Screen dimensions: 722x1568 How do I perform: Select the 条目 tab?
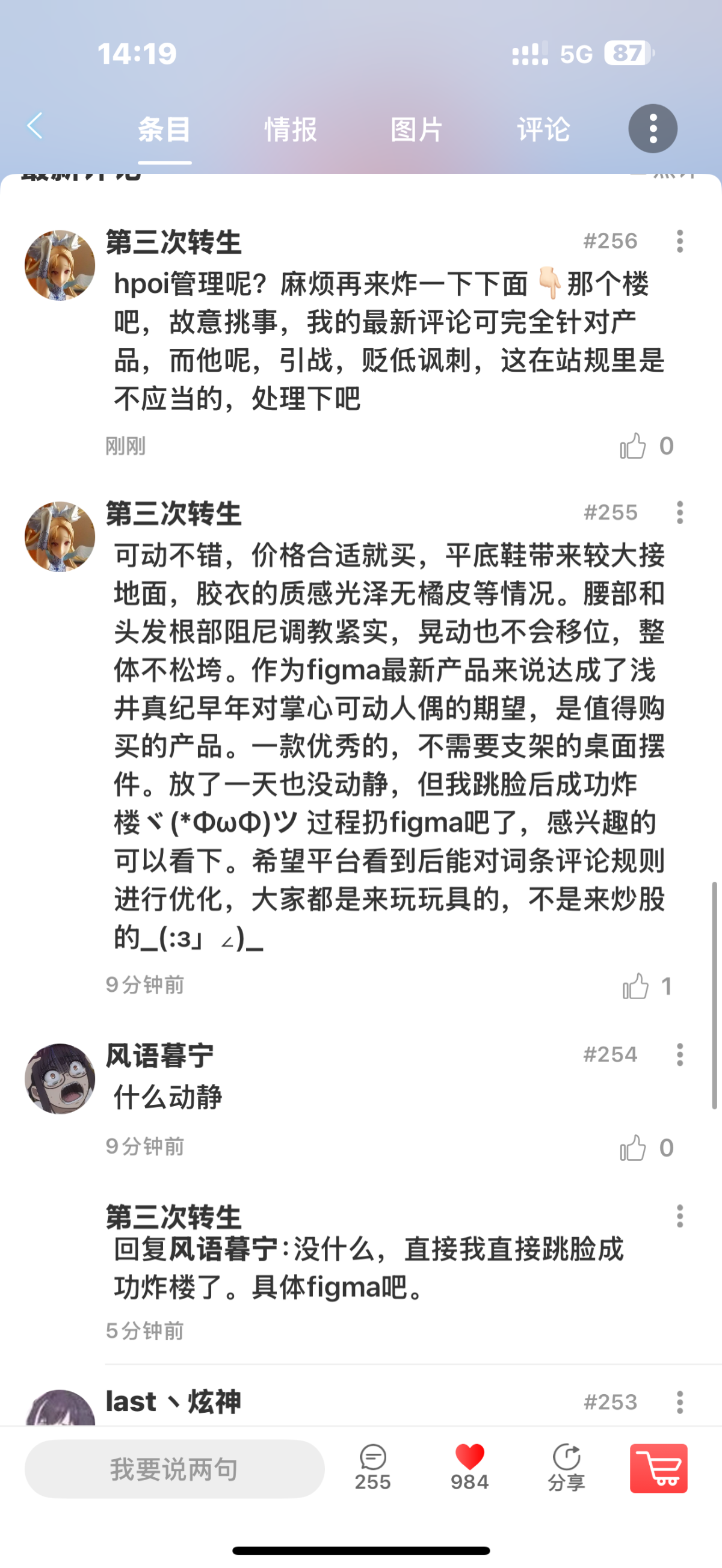(x=164, y=129)
